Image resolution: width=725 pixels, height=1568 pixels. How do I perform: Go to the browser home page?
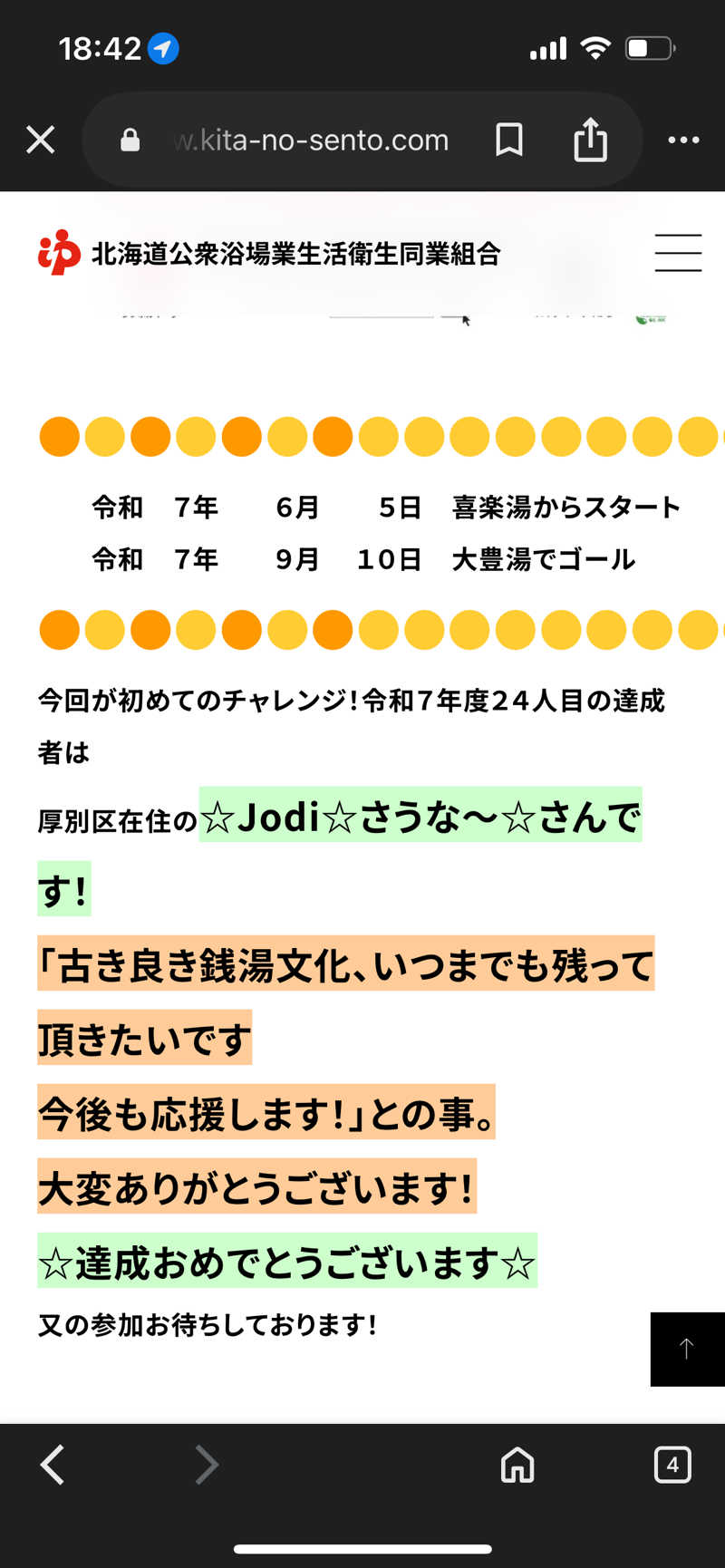[x=517, y=1465]
